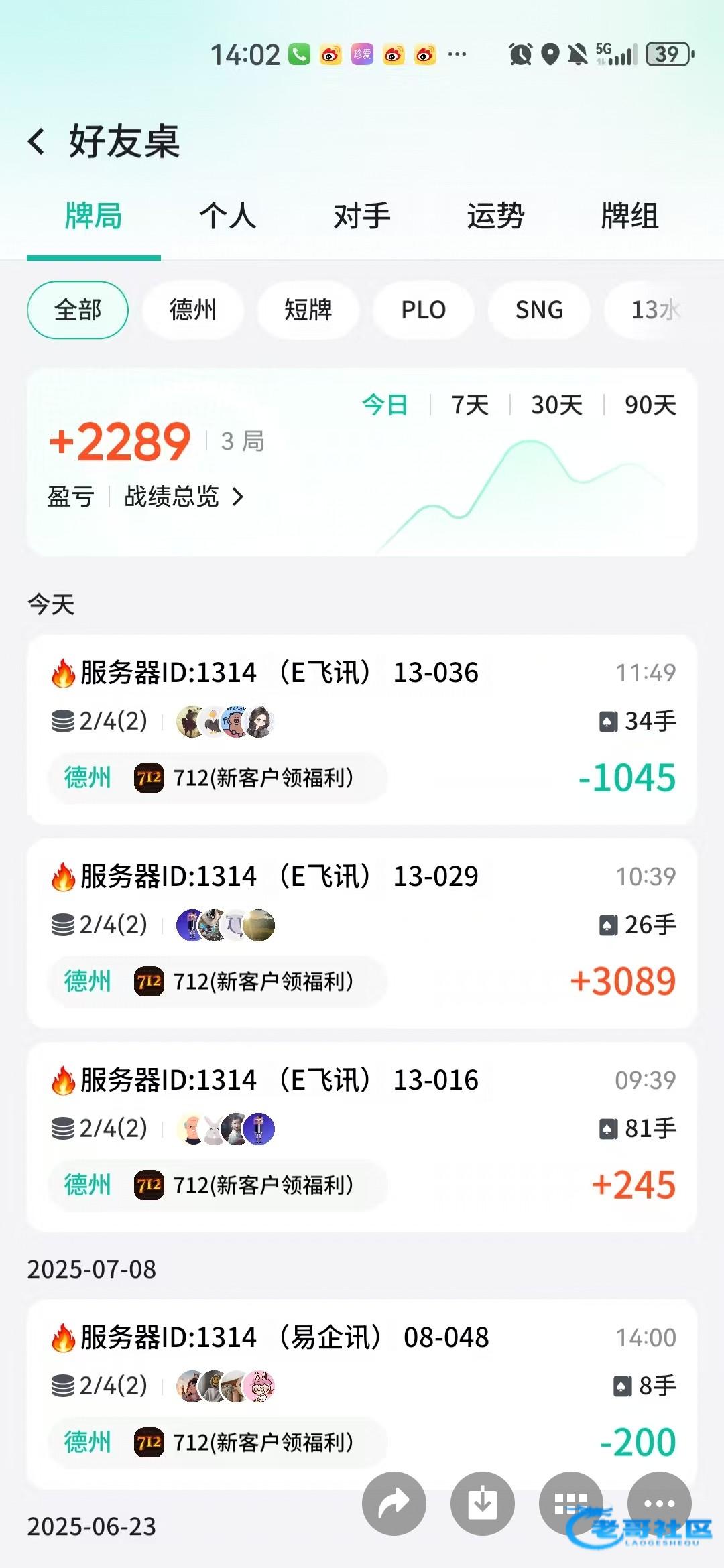Tap the floating share arrow button
The height and width of the screenshot is (1568, 724).
(x=394, y=1503)
